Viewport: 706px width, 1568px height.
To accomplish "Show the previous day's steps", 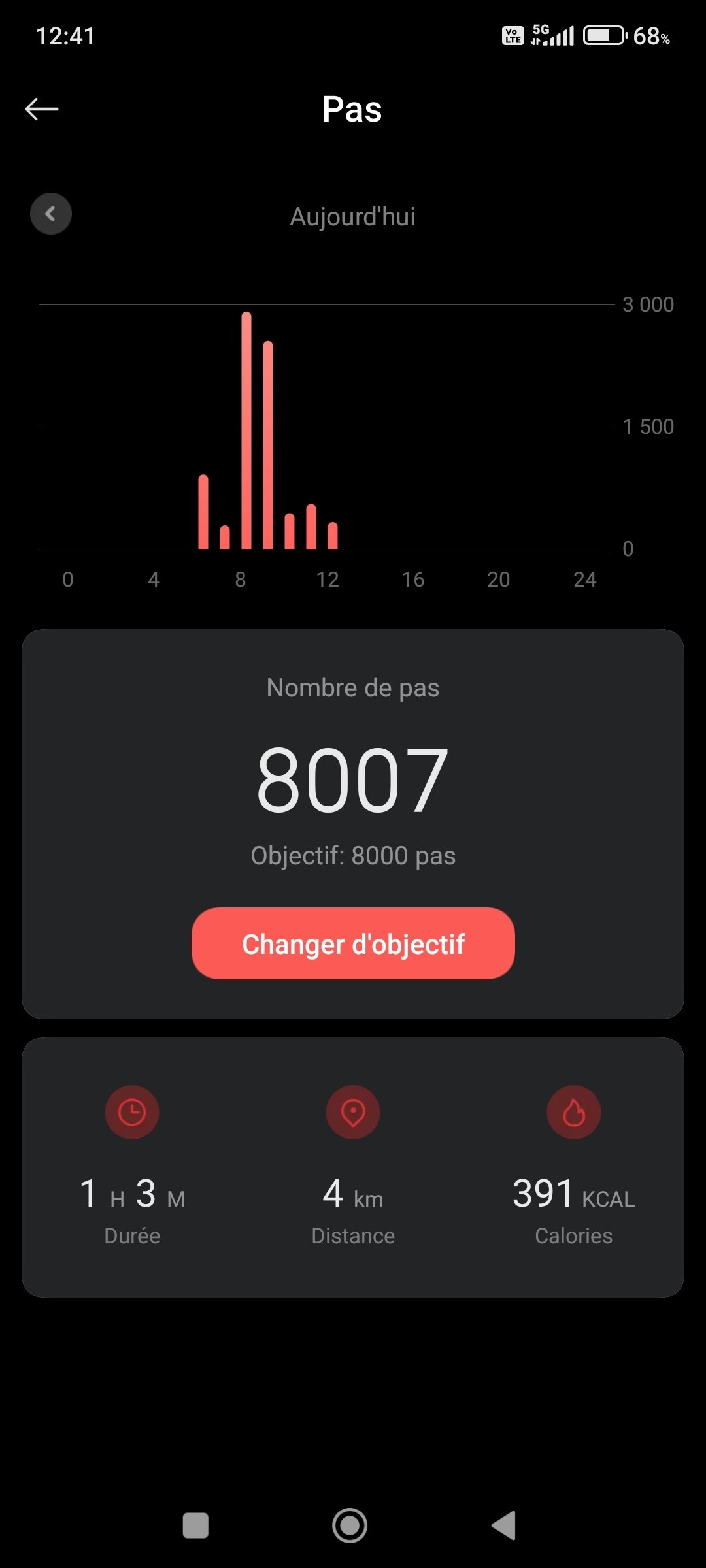I will click(x=51, y=214).
